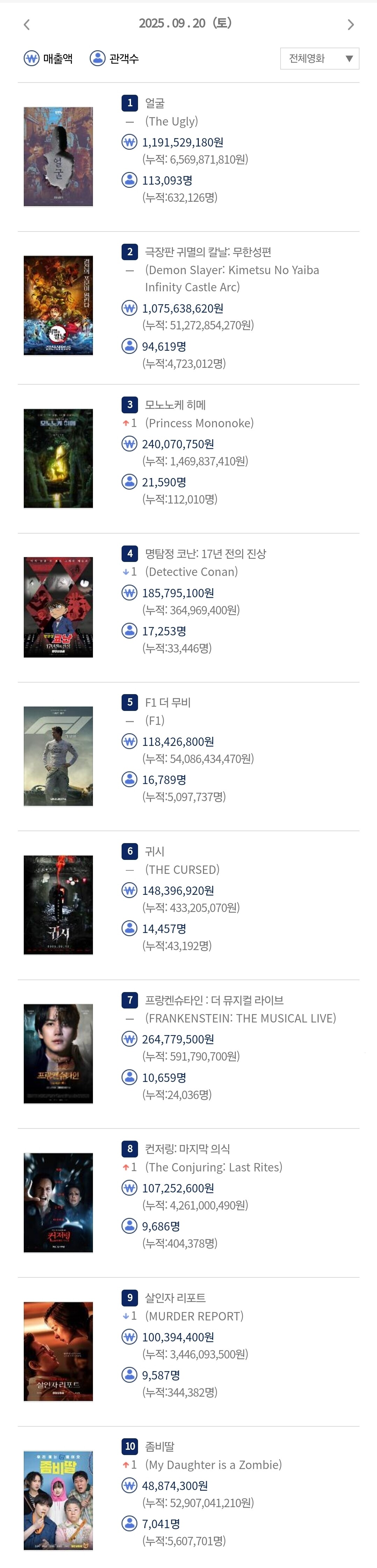The height and width of the screenshot is (1568, 377).
Task: Open the 얼굴 (The Ugly) movie entry
Action: (189, 157)
